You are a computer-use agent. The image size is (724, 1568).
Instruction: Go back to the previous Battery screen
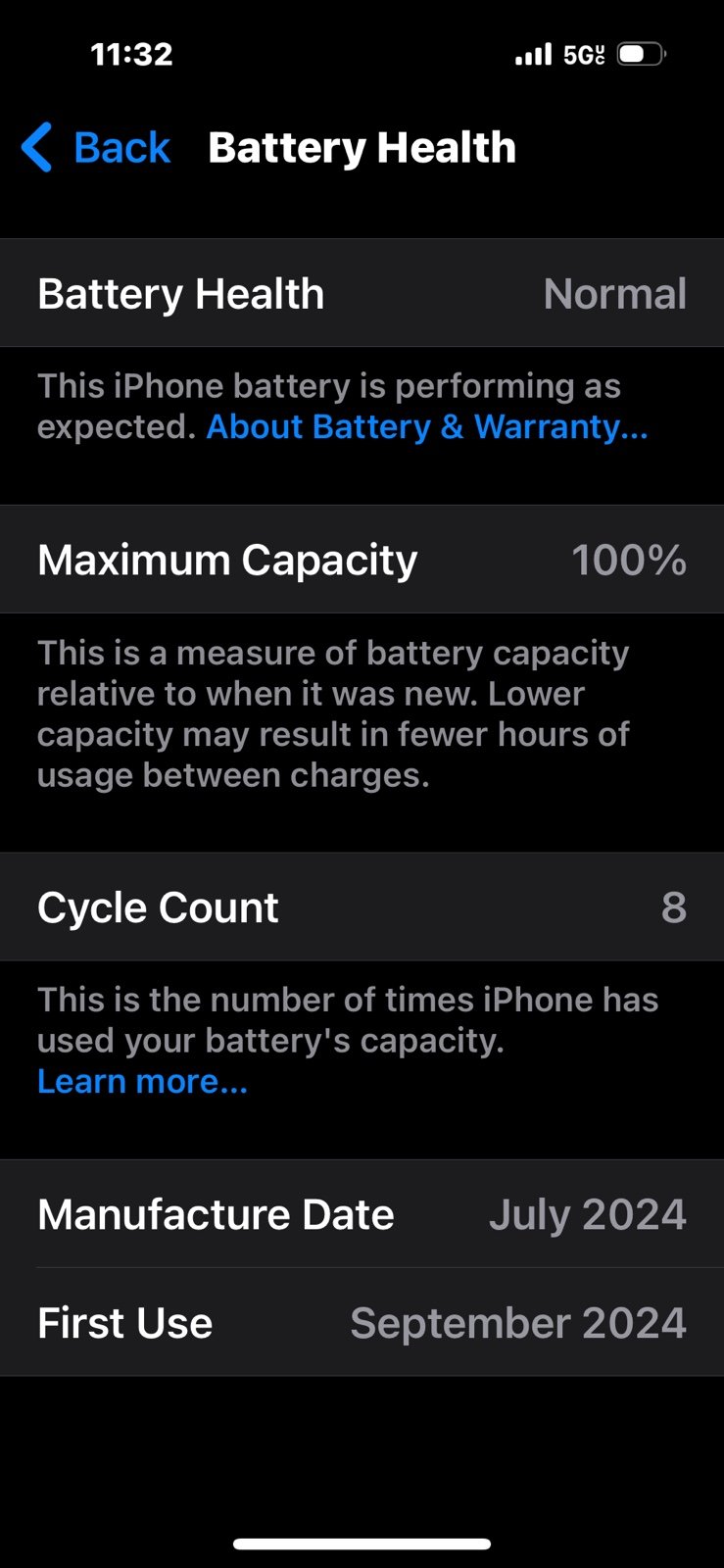[x=96, y=148]
